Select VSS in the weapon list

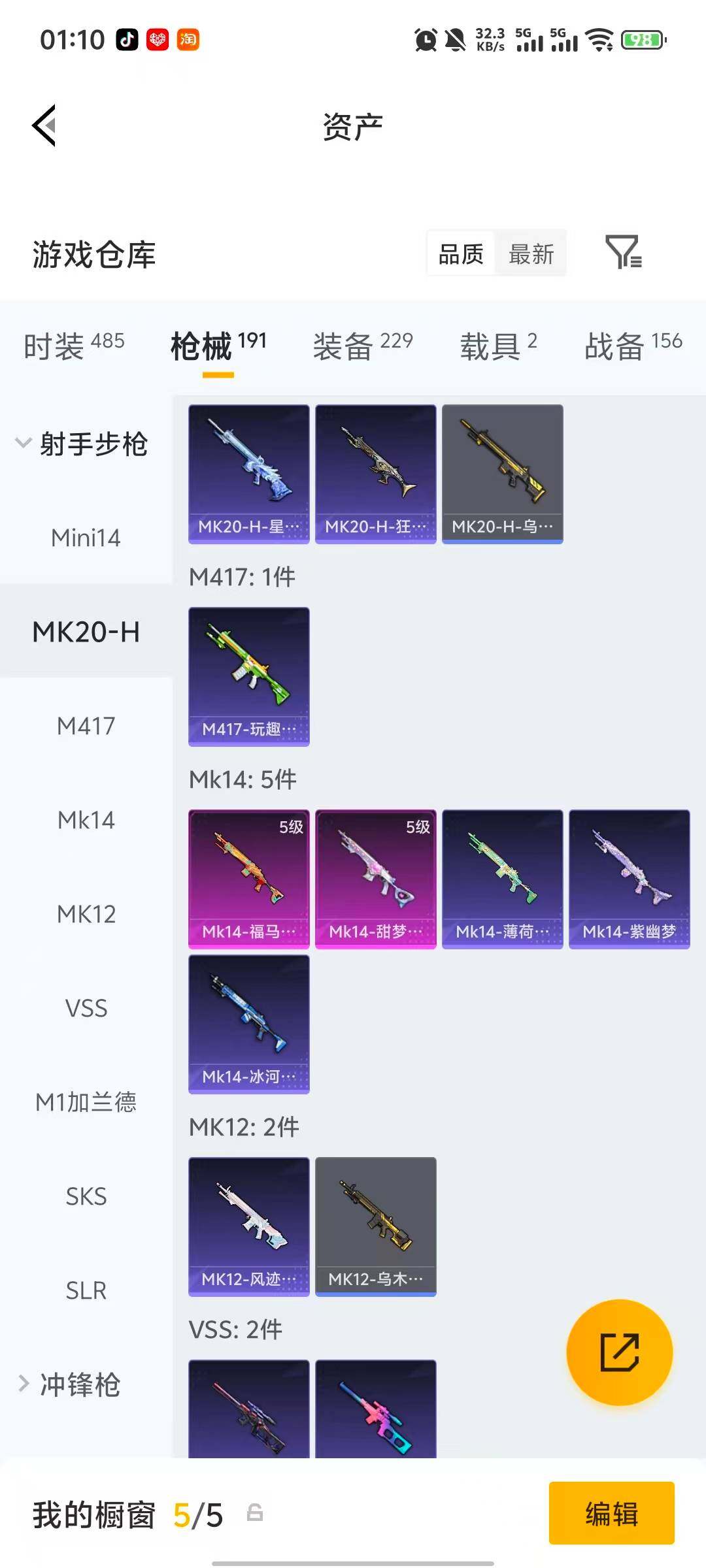pos(86,1008)
